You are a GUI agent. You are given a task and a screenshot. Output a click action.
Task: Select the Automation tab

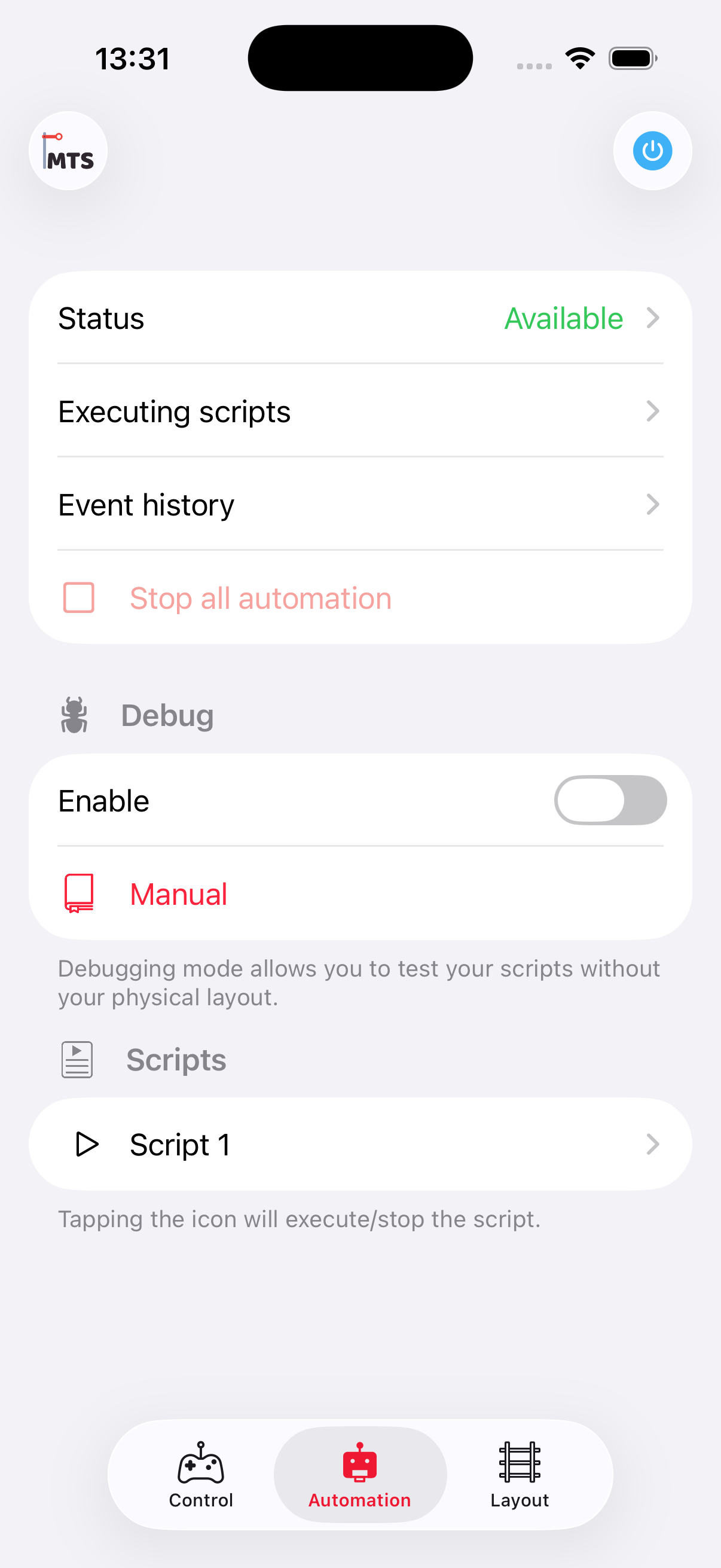click(x=359, y=1474)
